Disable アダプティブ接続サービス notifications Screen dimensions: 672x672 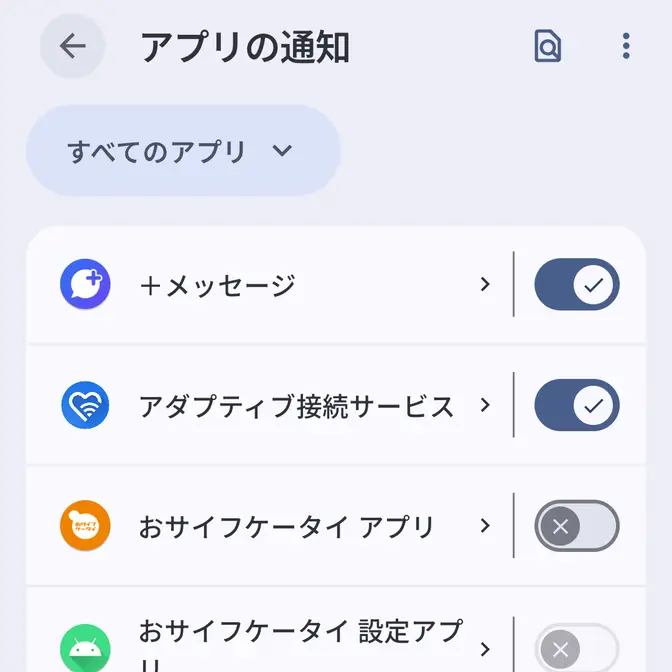[x=577, y=406]
